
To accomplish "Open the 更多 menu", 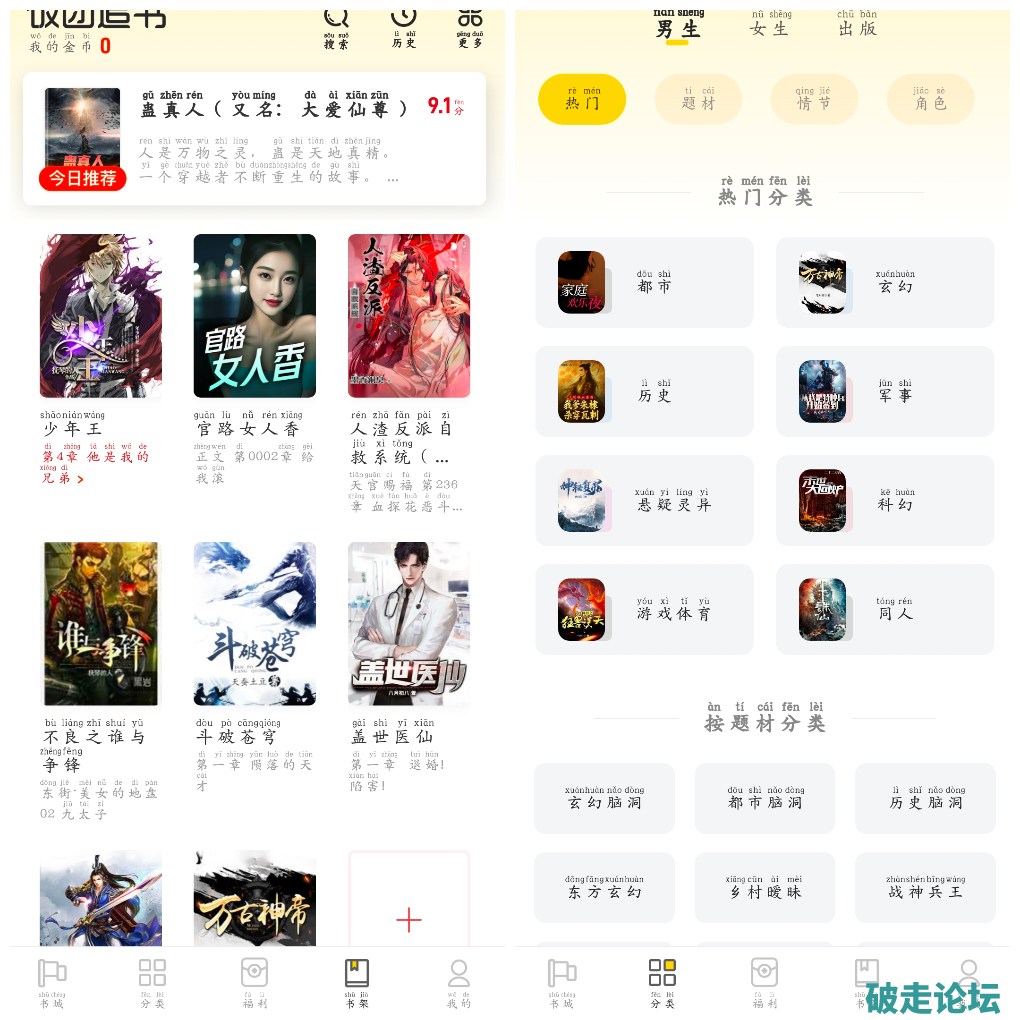I will (470, 24).
